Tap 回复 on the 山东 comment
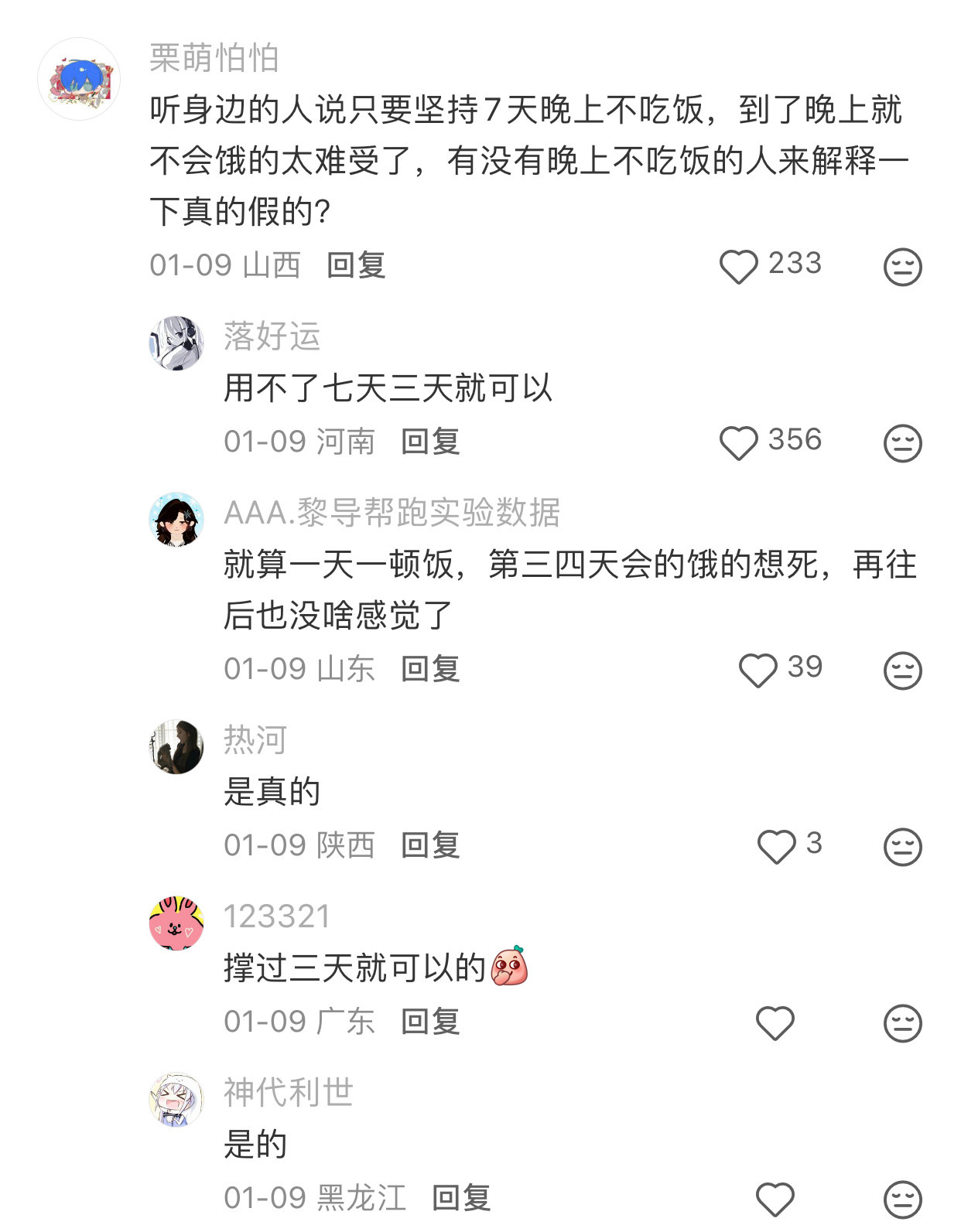 [x=429, y=670]
